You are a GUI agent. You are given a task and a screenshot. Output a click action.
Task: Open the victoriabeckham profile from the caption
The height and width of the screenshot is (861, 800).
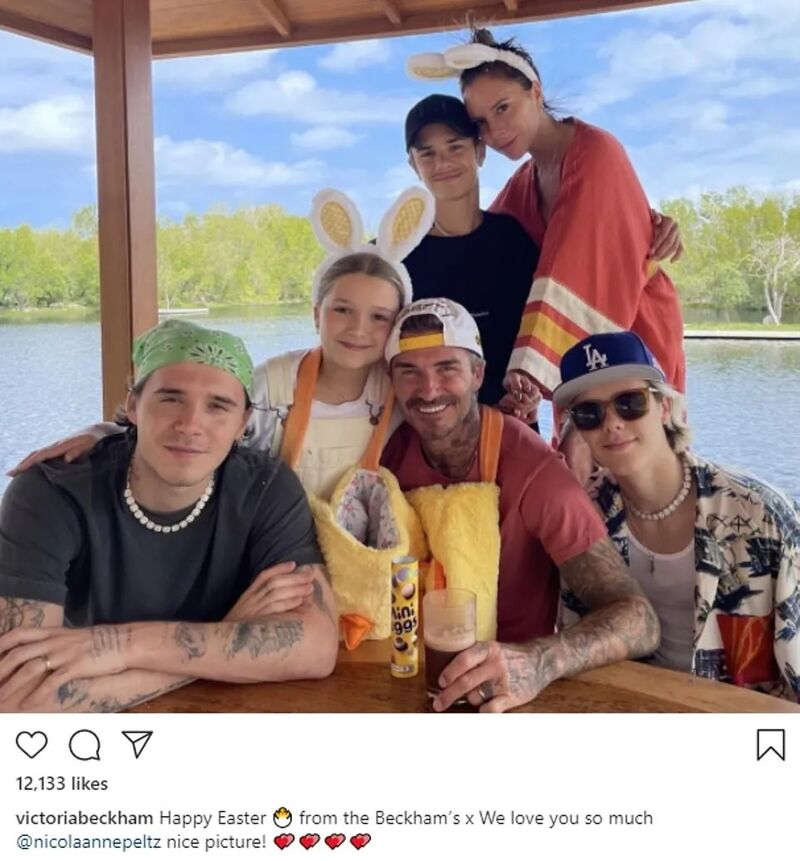83,818
